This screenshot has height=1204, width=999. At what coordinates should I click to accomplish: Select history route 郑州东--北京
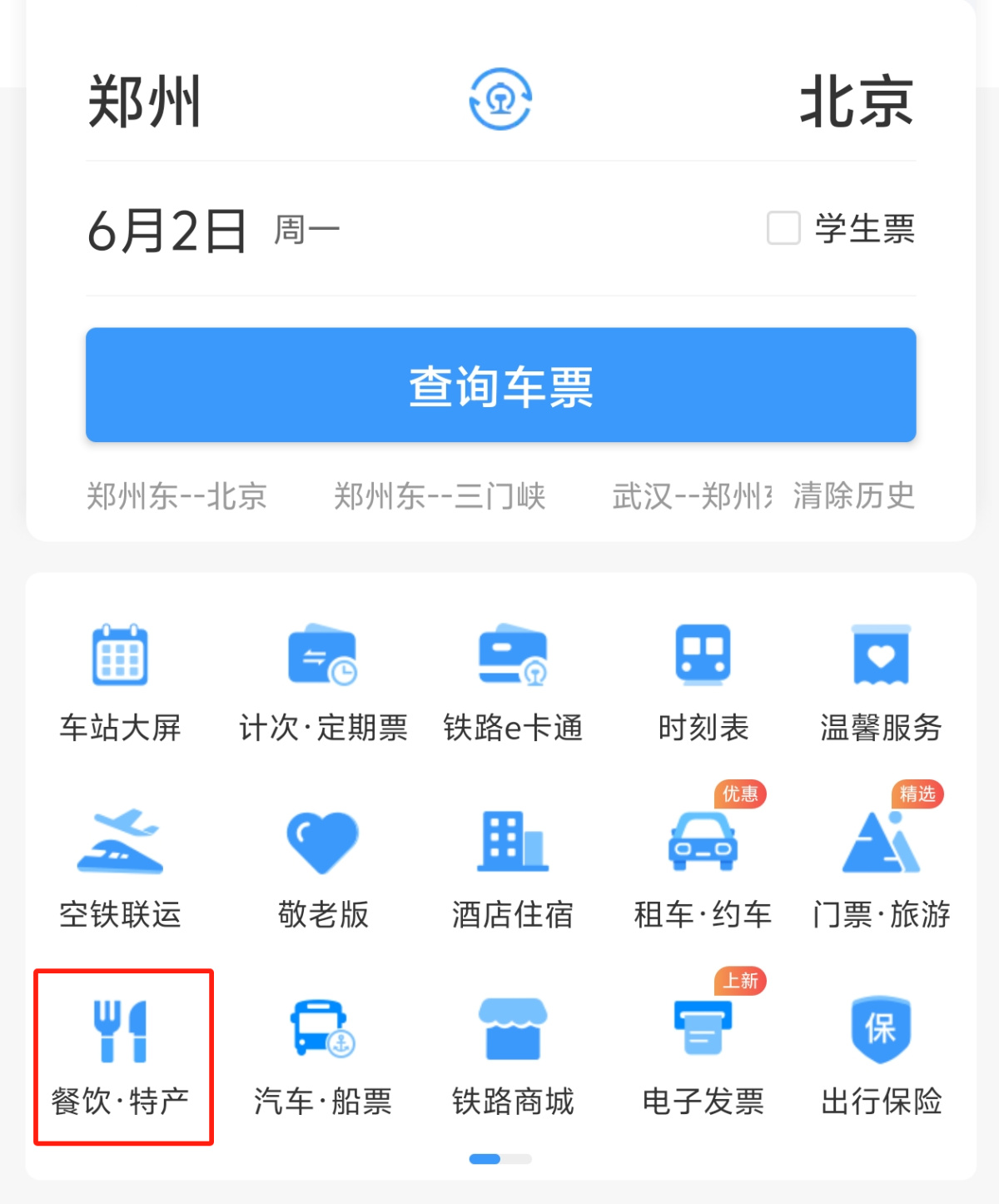(176, 496)
